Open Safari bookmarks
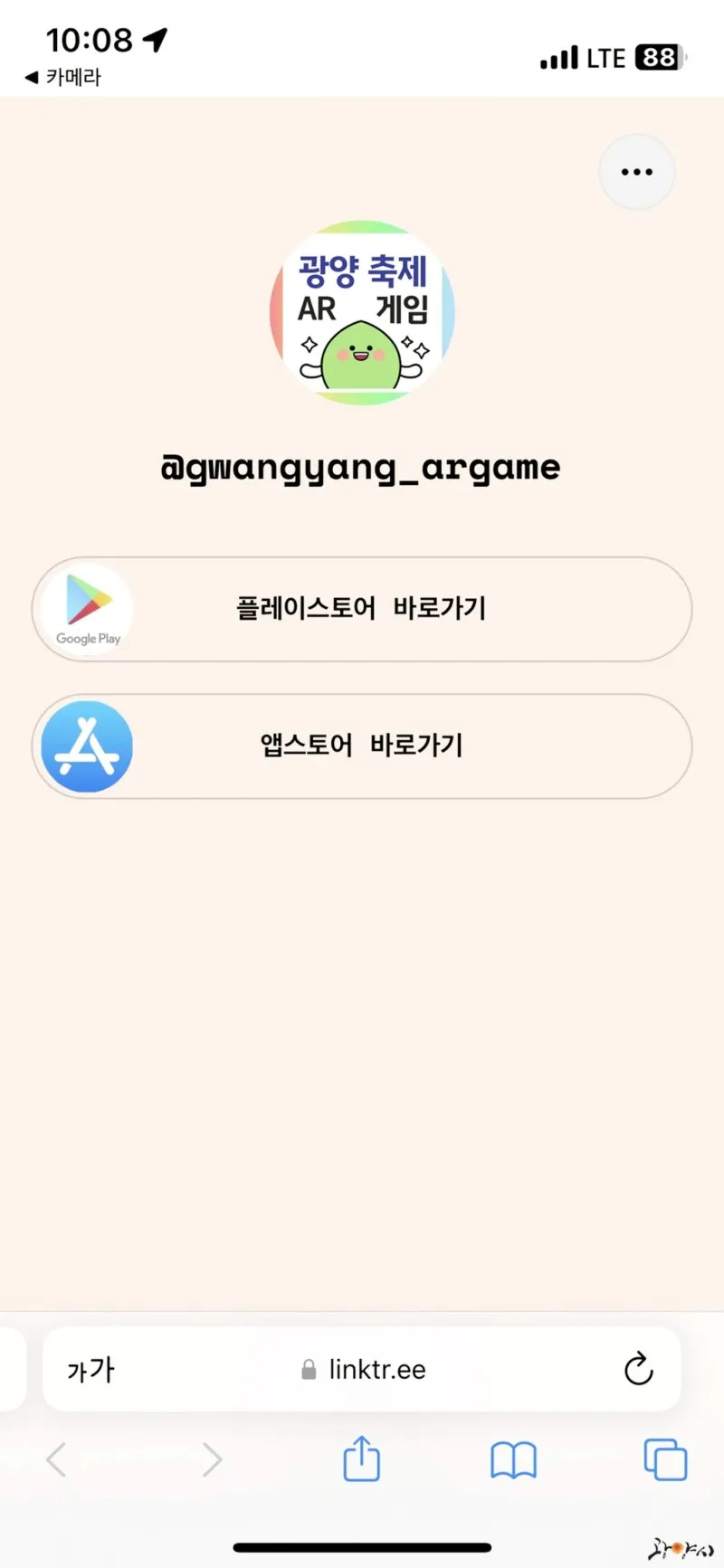This screenshot has width=724, height=1568. click(x=513, y=1459)
